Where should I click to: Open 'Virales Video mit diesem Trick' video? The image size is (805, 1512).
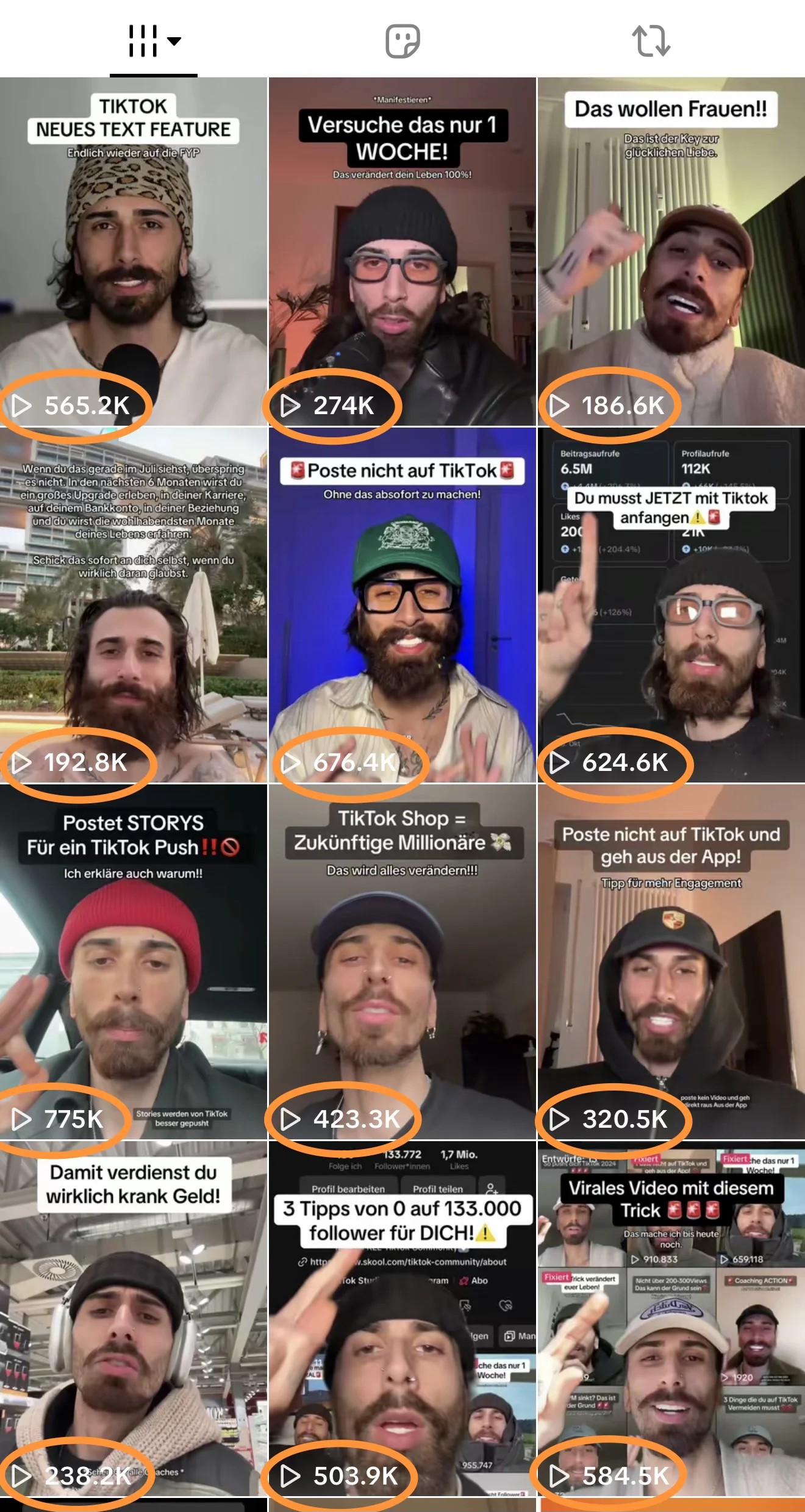tap(671, 1319)
